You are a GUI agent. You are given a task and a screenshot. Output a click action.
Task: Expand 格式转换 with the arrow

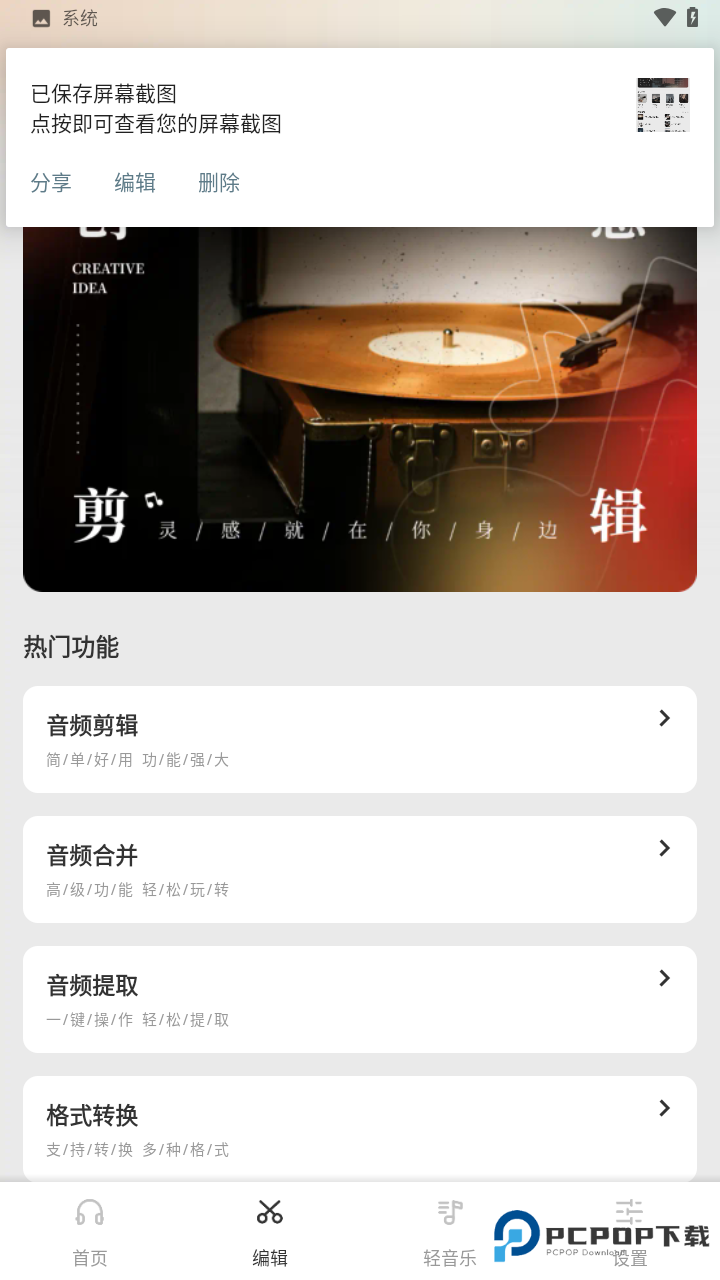point(664,1108)
